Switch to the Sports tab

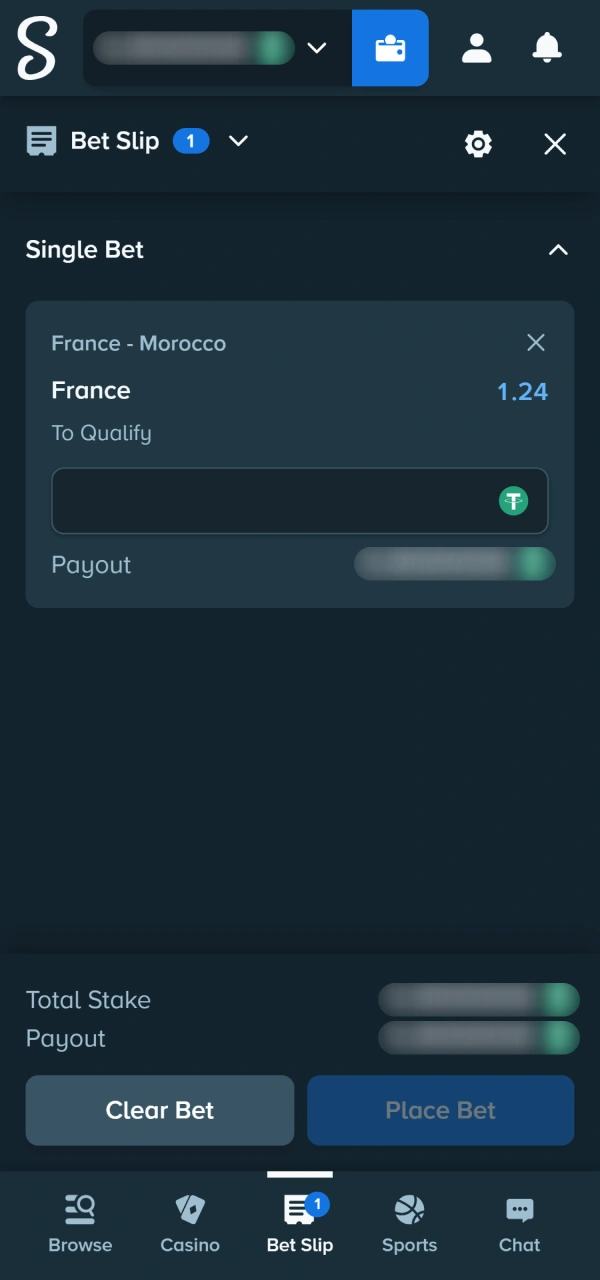pos(410,1224)
